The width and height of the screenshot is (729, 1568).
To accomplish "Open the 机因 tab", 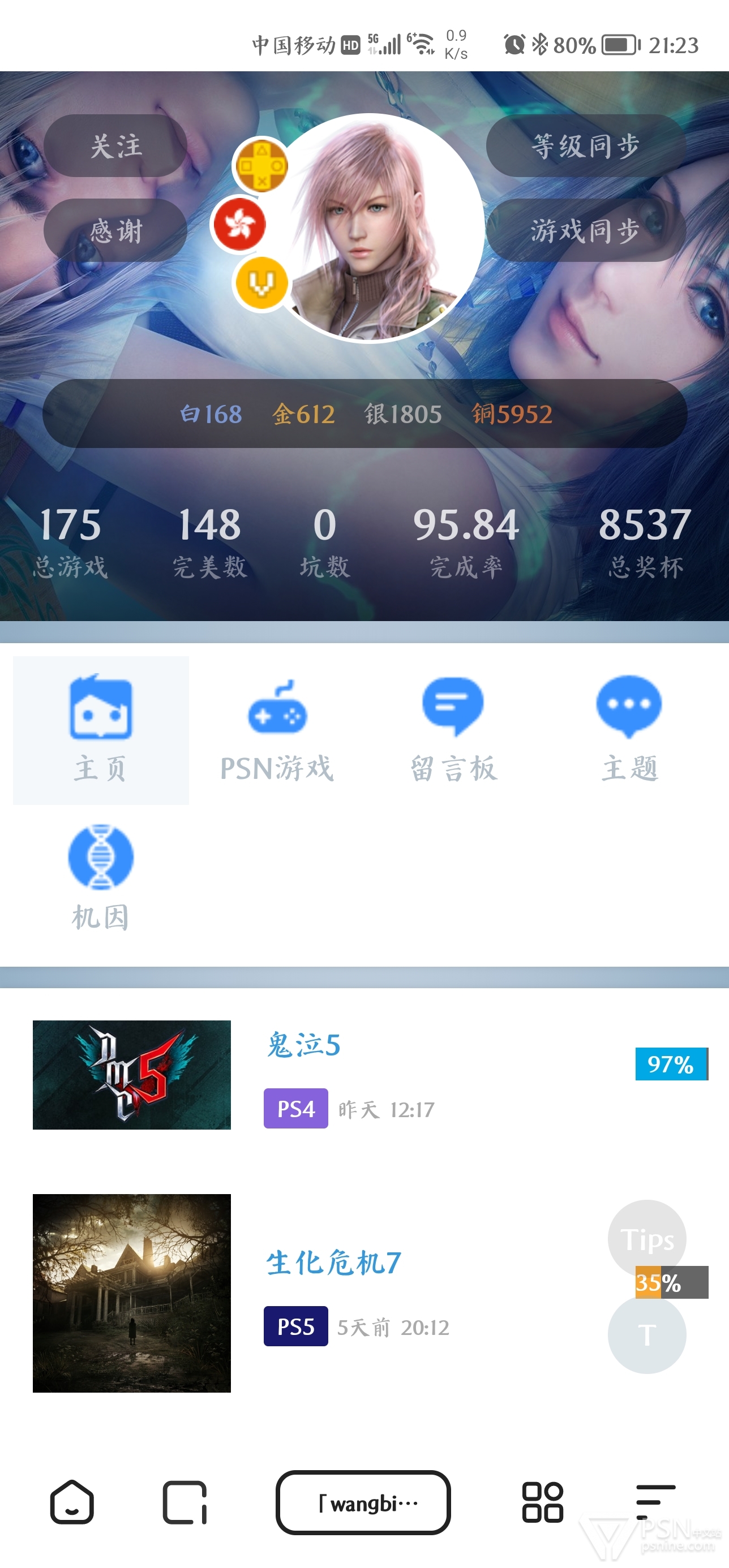I will pyautogui.click(x=101, y=878).
